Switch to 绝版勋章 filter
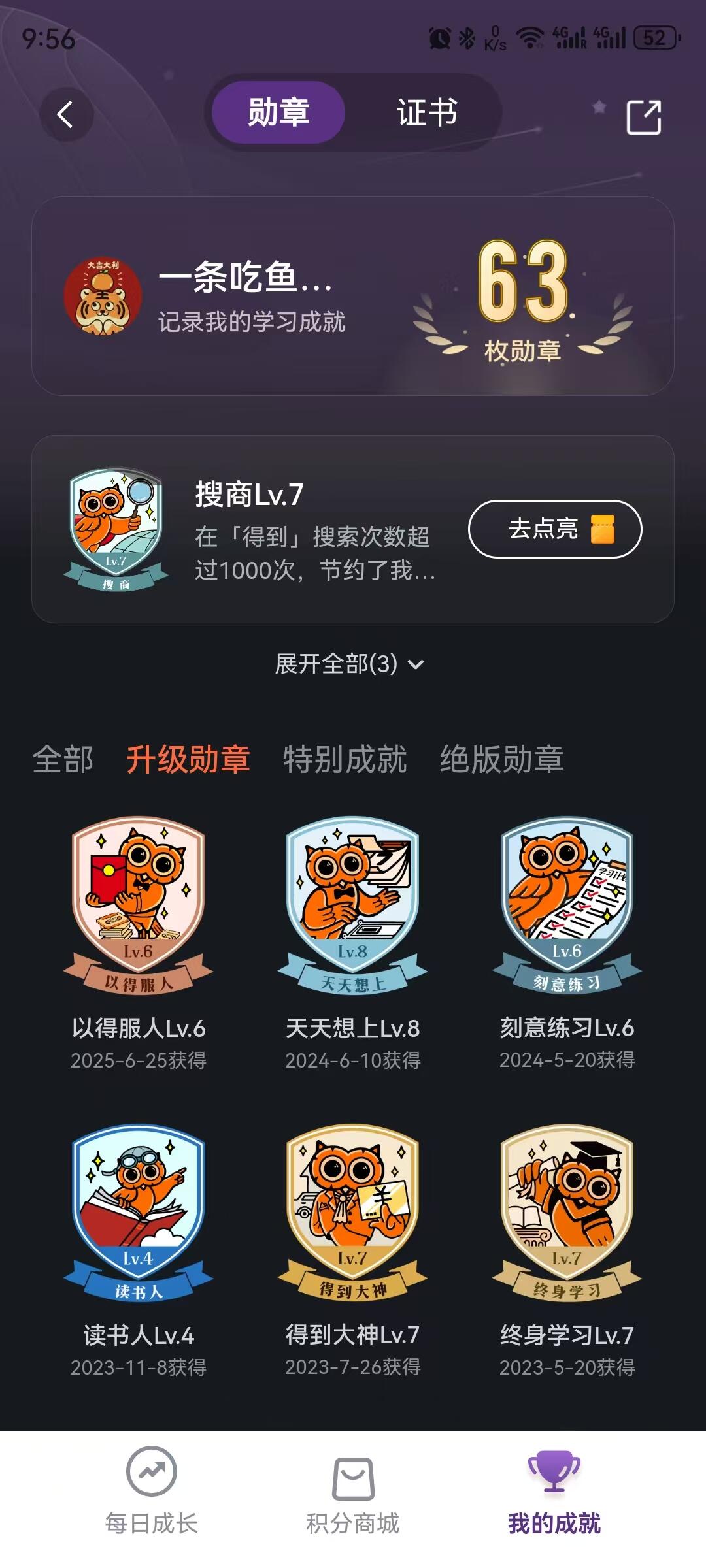The image size is (706, 1568). point(501,759)
